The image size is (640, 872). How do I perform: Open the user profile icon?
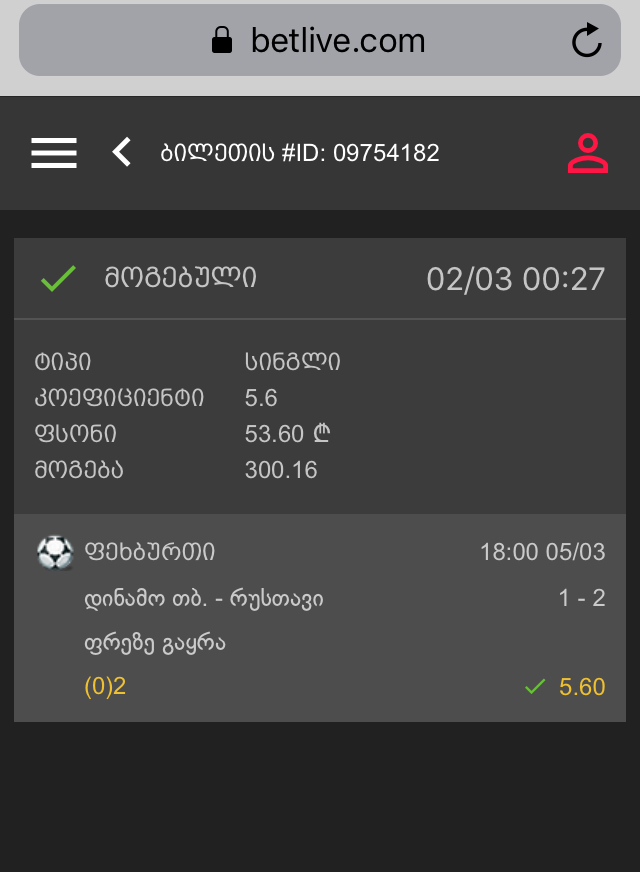(x=588, y=153)
